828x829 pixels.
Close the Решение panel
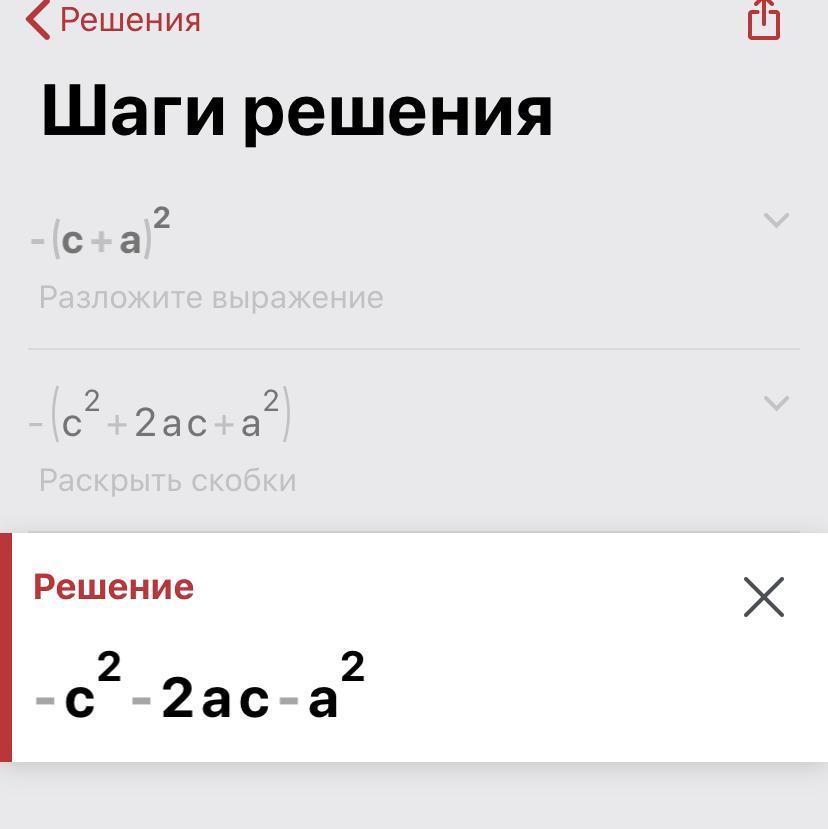click(764, 597)
